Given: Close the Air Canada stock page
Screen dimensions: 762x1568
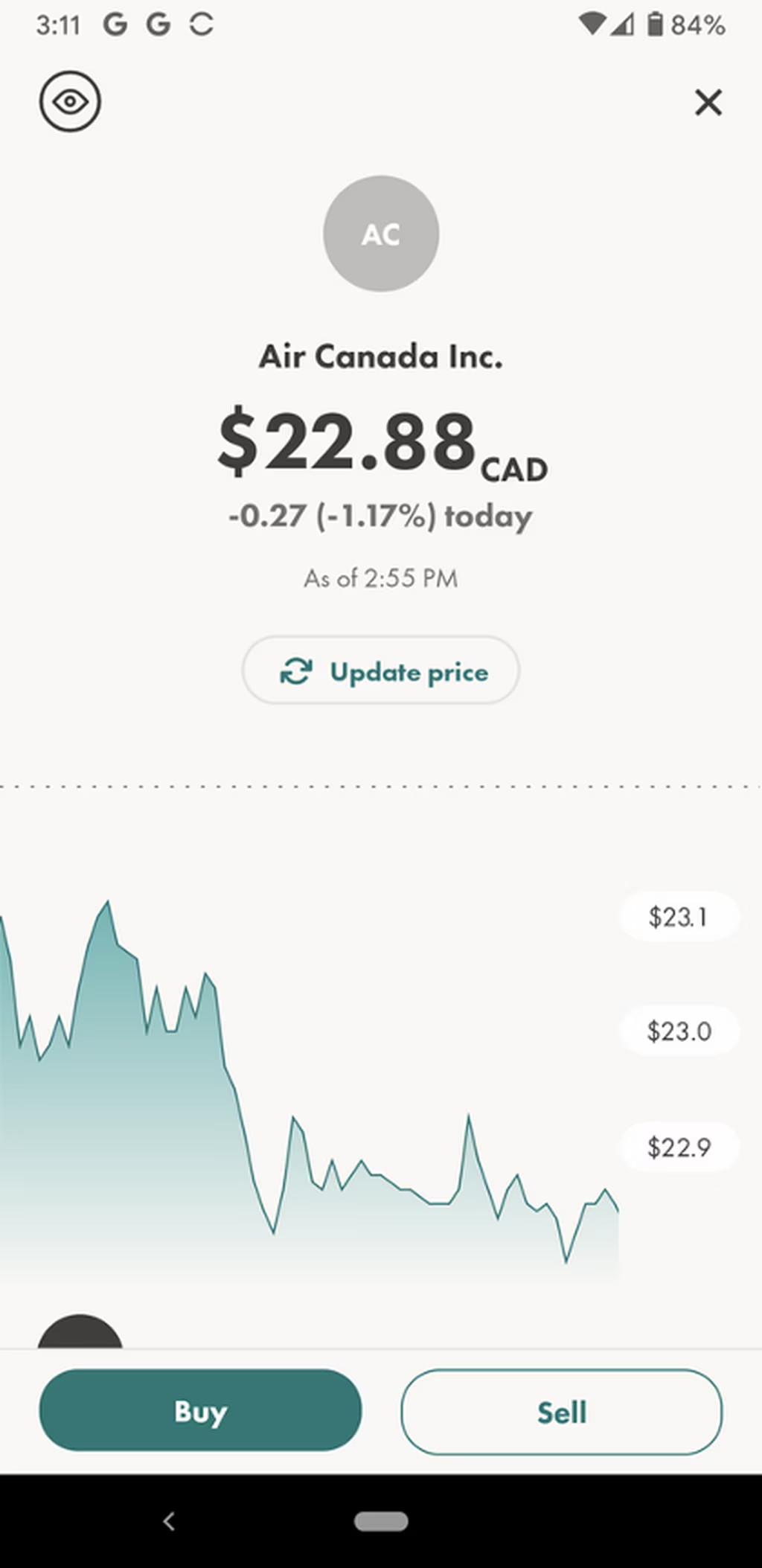Looking at the screenshot, I should point(708,102).
